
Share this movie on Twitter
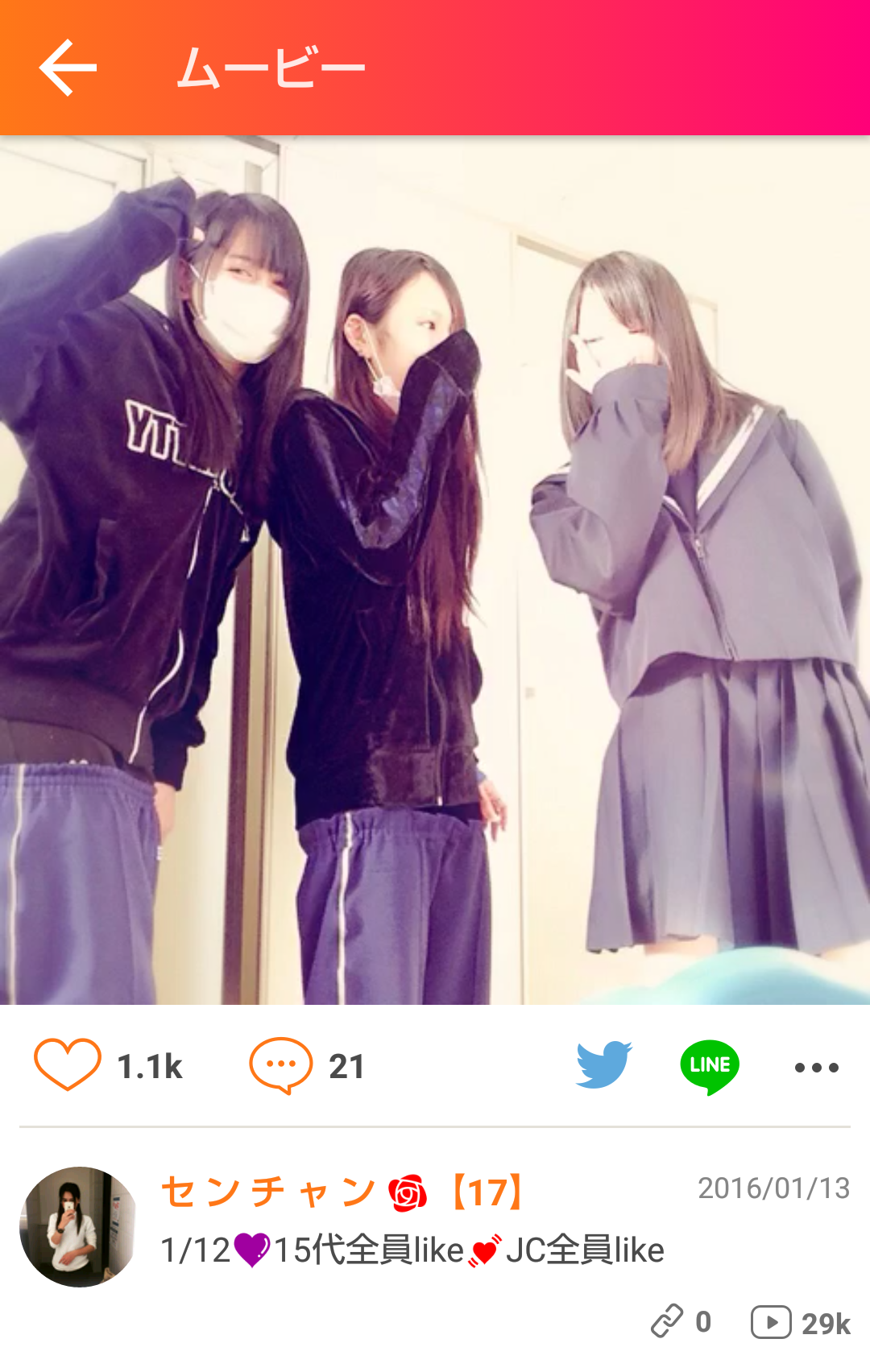[x=604, y=1064]
